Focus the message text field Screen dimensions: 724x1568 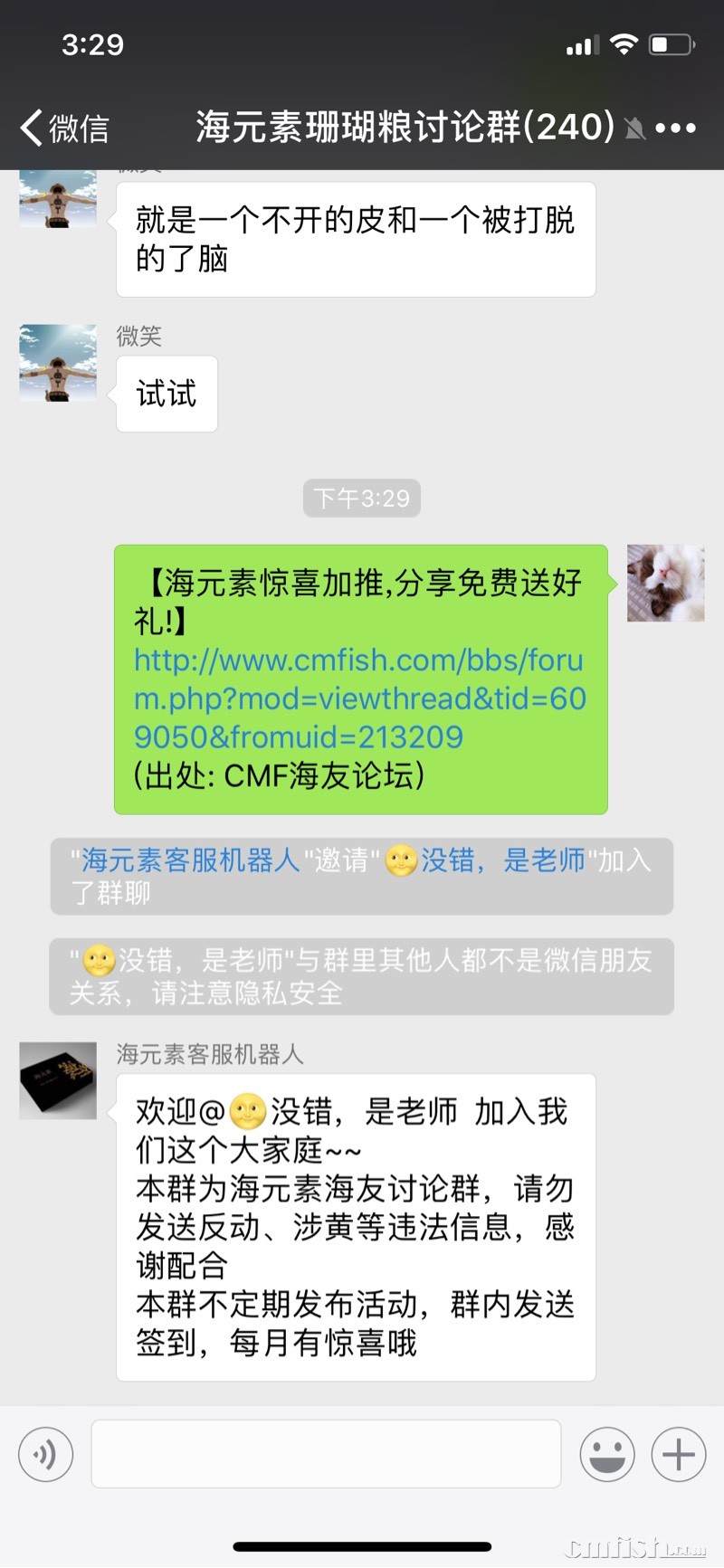pyautogui.click(x=326, y=1454)
